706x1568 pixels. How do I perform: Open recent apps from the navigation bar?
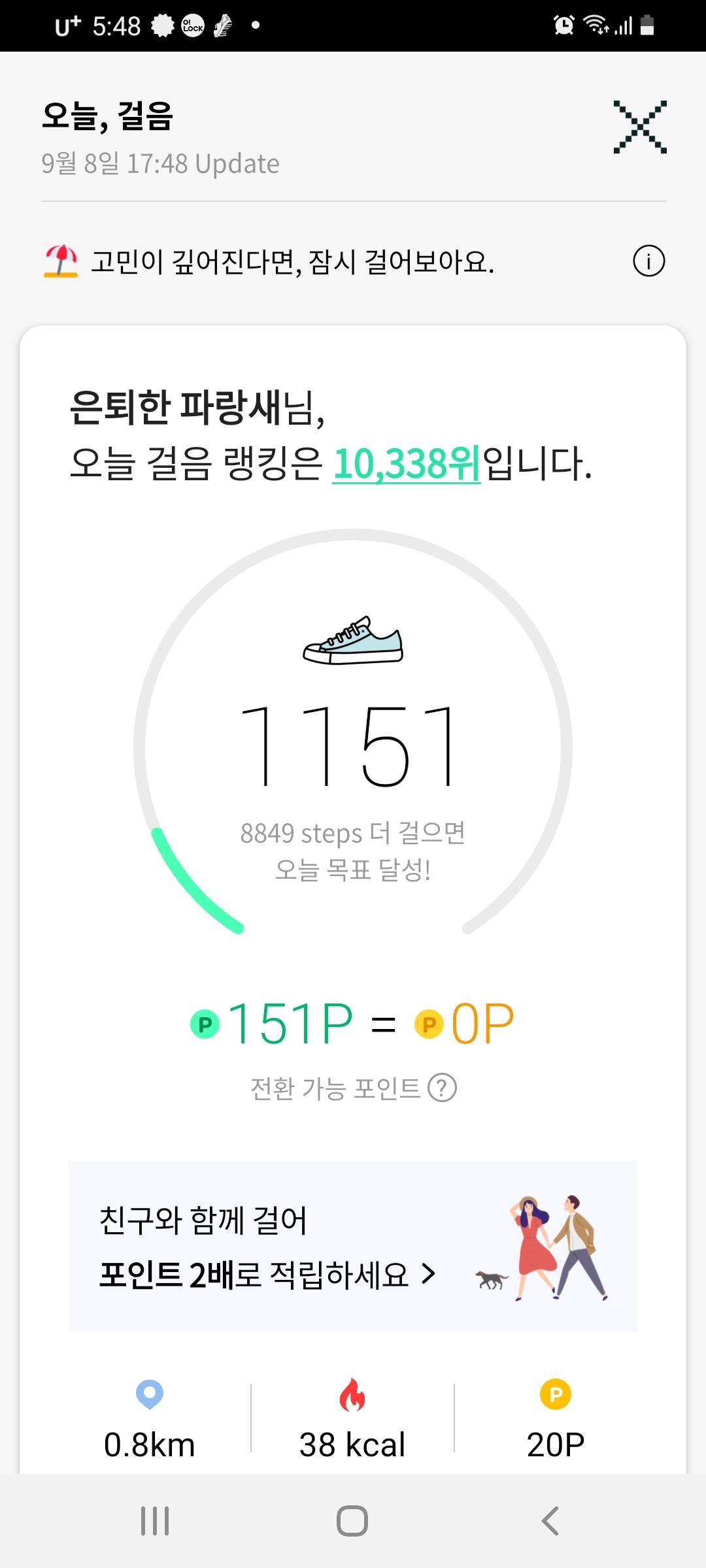point(155,1521)
